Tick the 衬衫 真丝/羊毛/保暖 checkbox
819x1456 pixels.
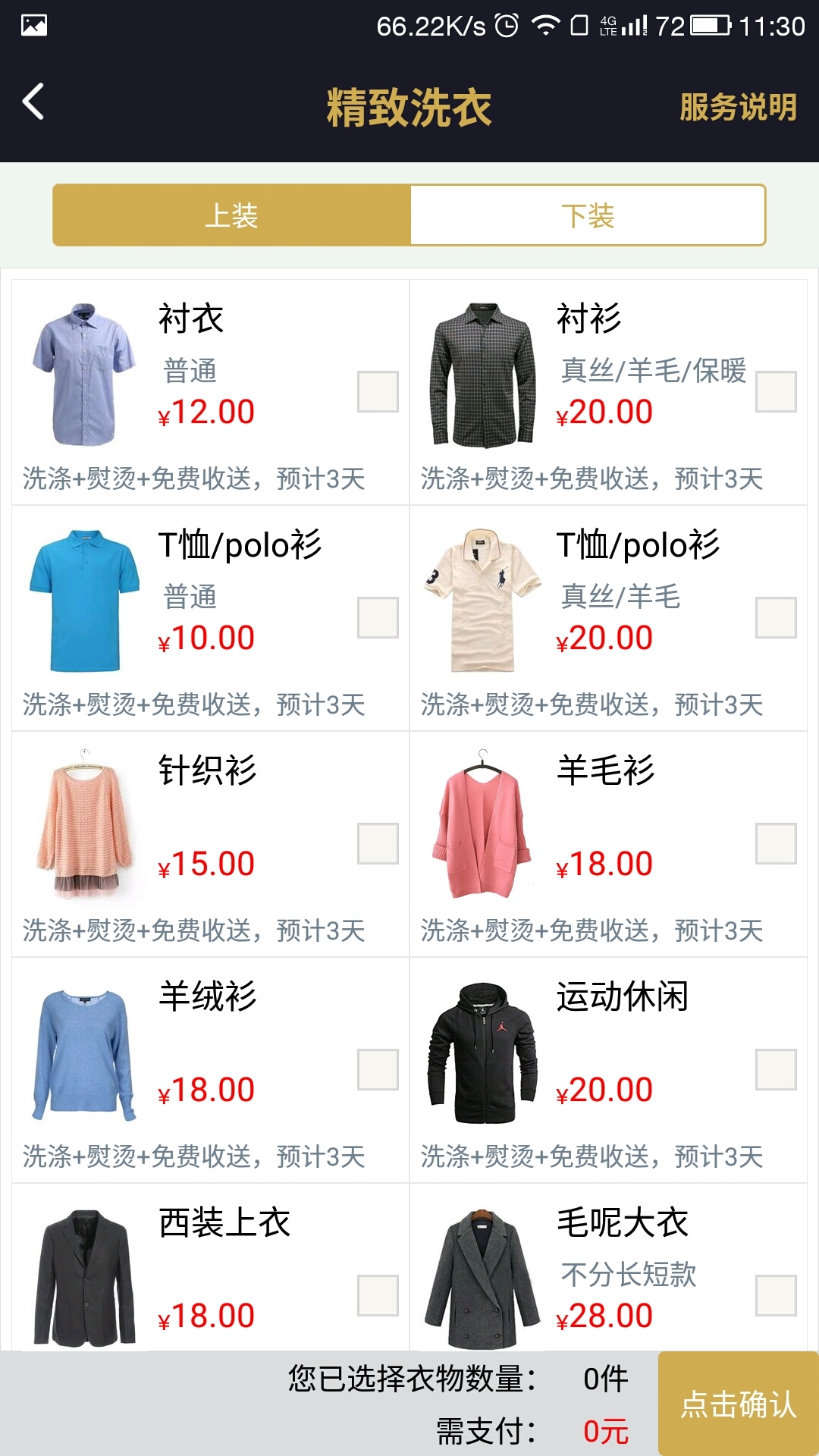point(776,391)
